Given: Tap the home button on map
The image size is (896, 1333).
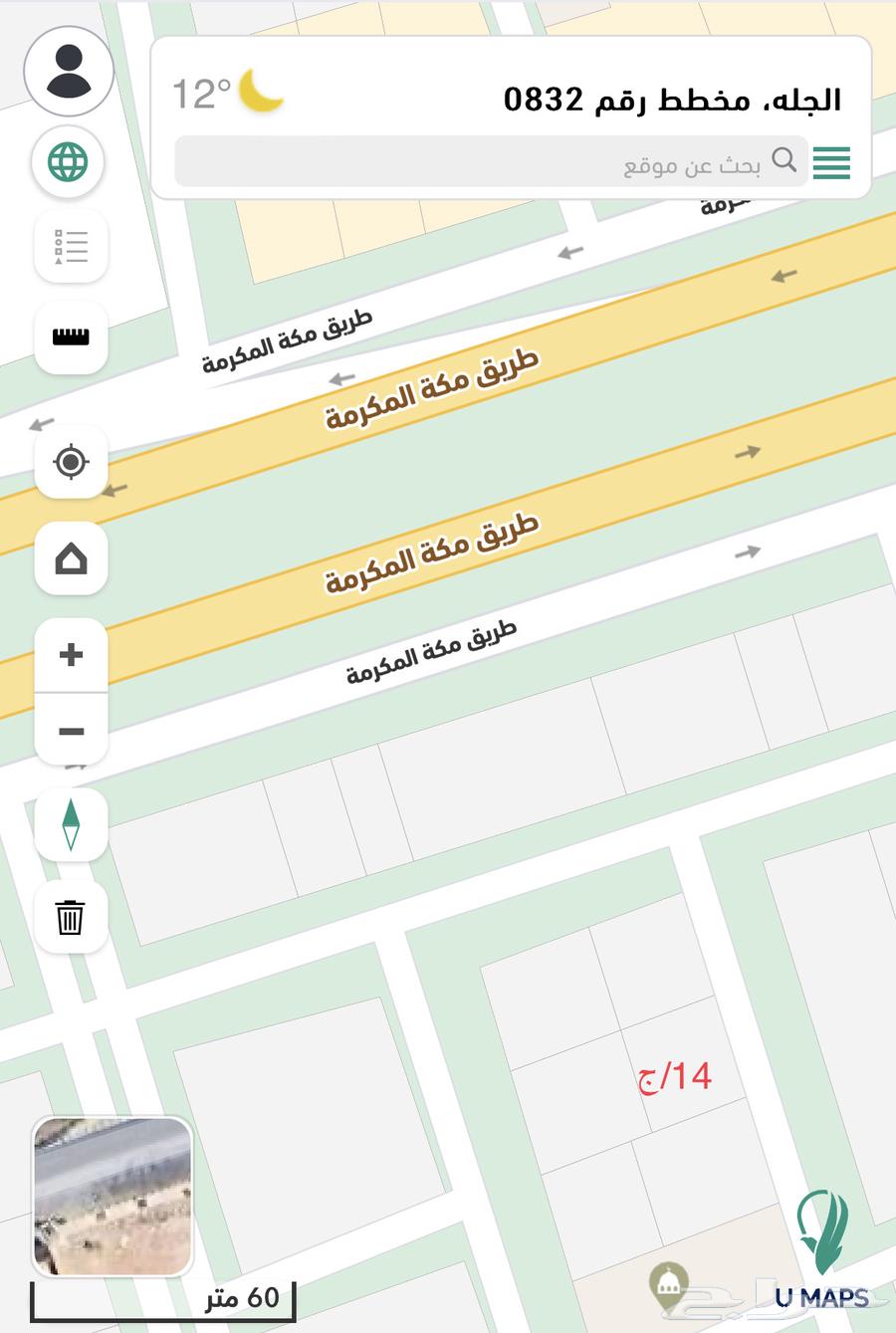Looking at the screenshot, I should 71,558.
